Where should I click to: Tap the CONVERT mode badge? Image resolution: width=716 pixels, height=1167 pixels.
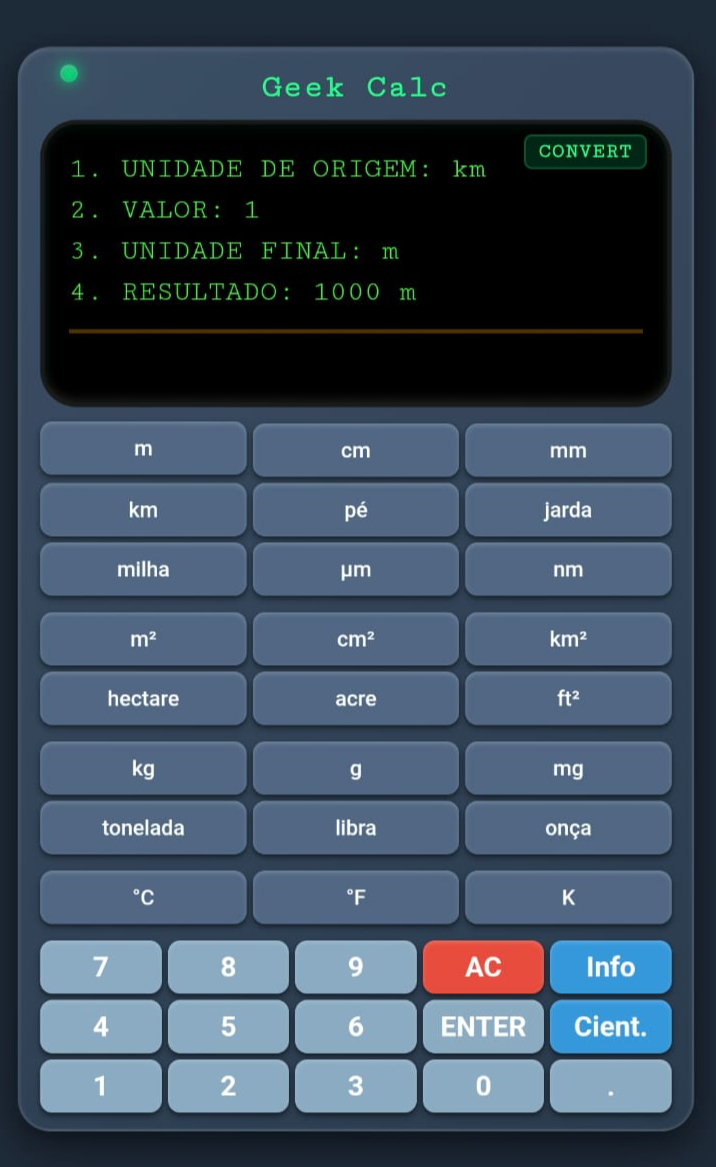tap(585, 152)
